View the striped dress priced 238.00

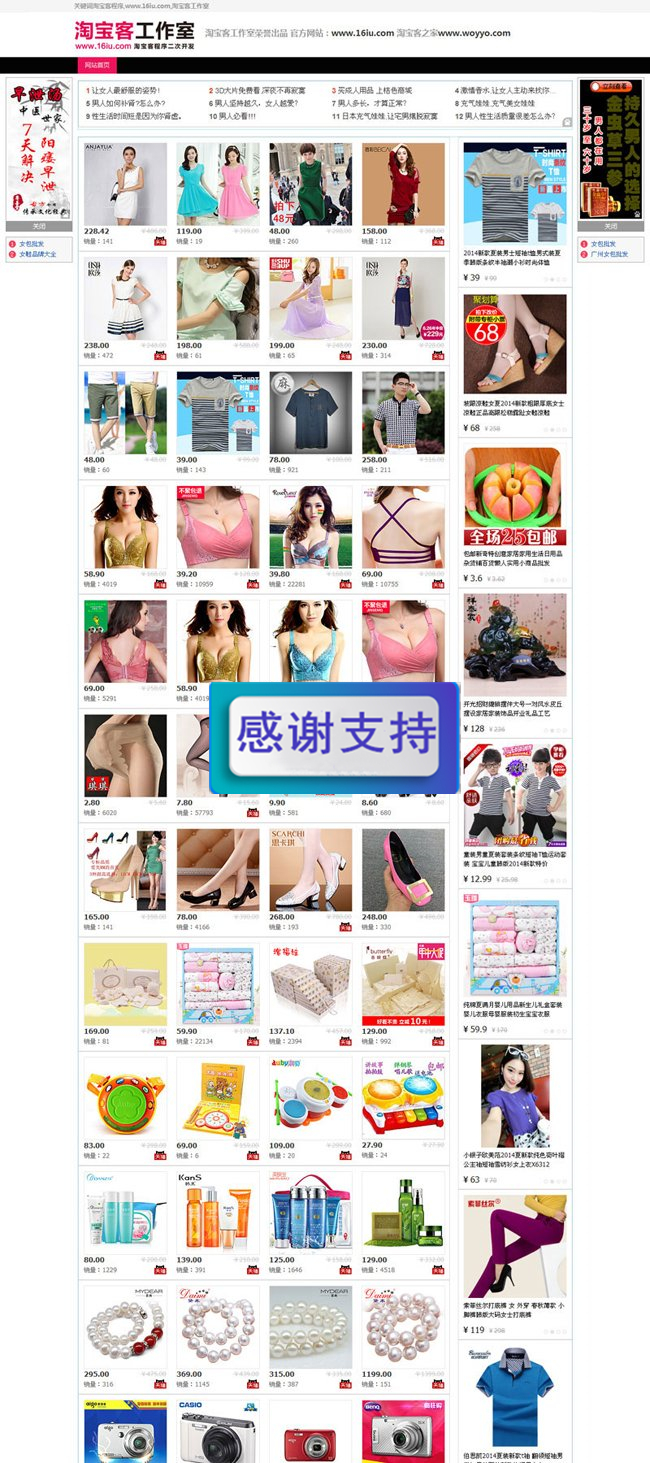click(x=125, y=298)
